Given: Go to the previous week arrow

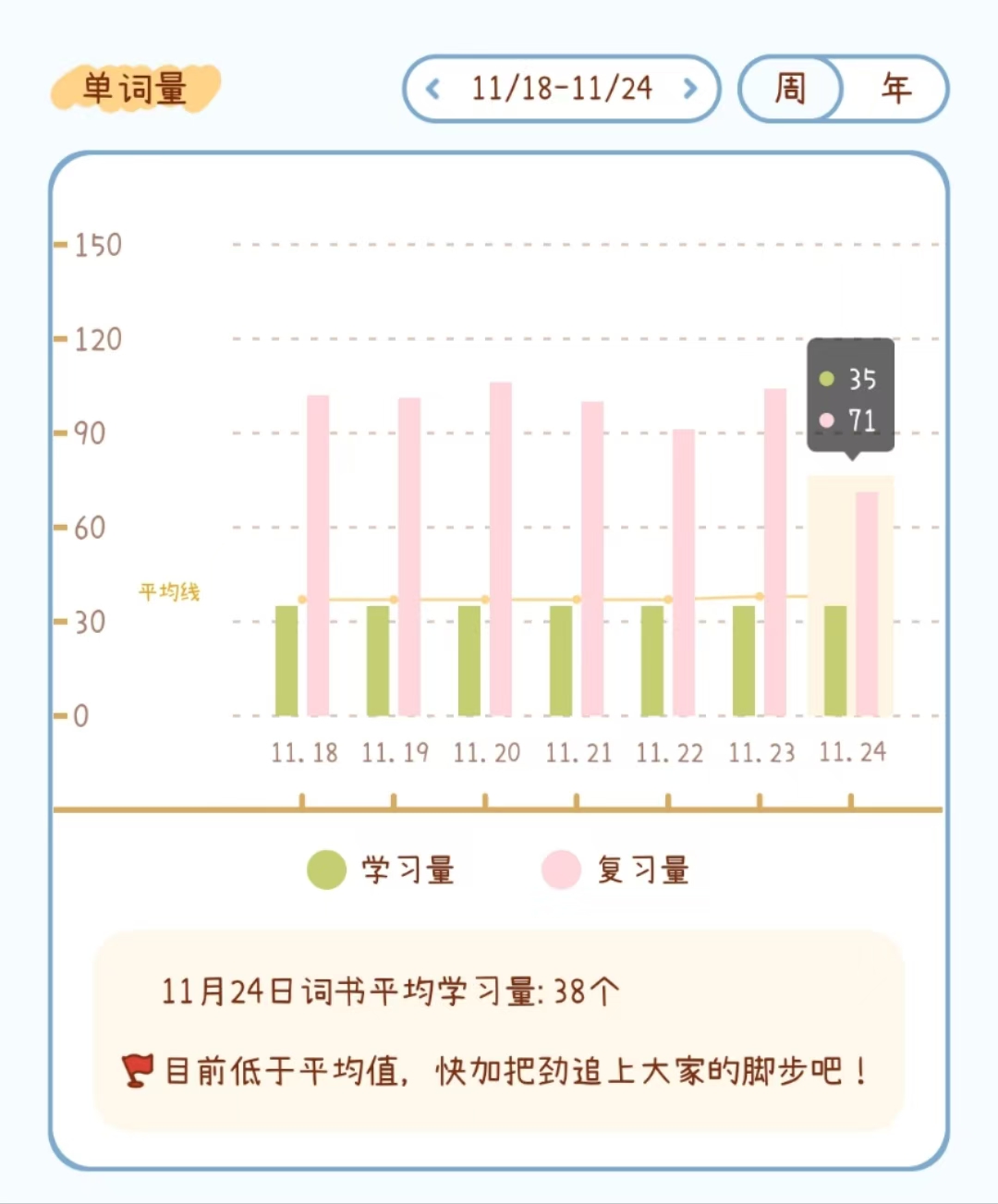Looking at the screenshot, I should pyautogui.click(x=432, y=89).
